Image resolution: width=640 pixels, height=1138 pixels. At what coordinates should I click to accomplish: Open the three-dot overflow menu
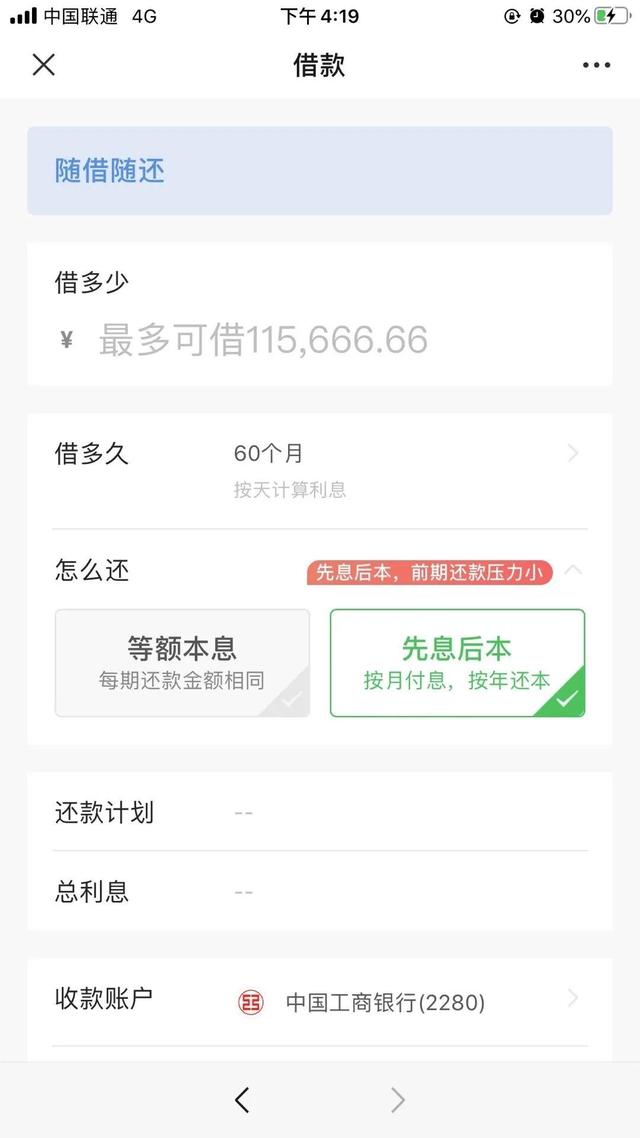click(x=596, y=65)
